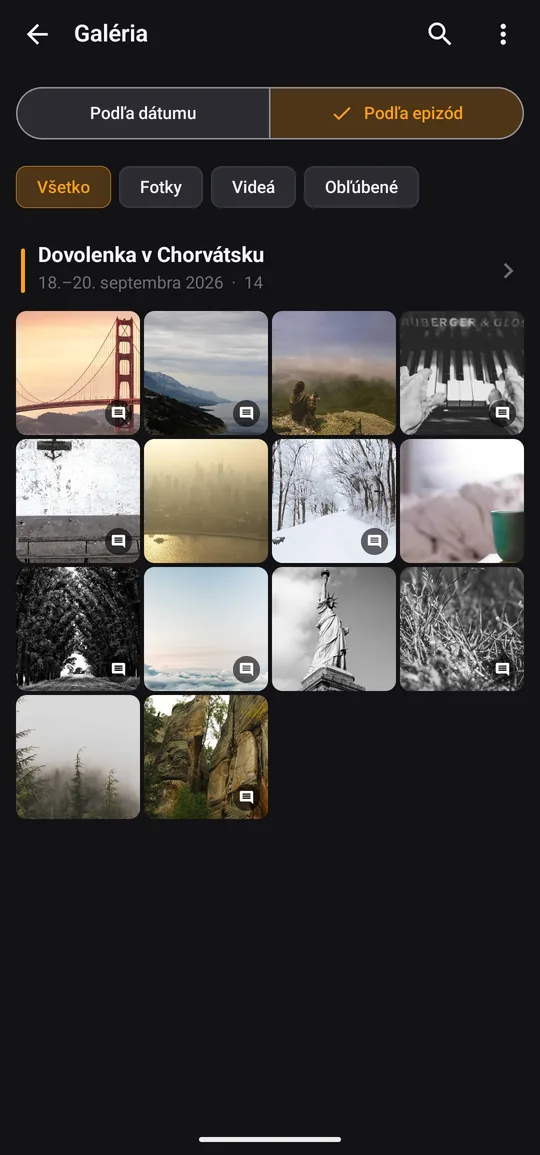This screenshot has height=1155, width=540.
Task: Filter by Obľúbené
Action: coord(362,187)
